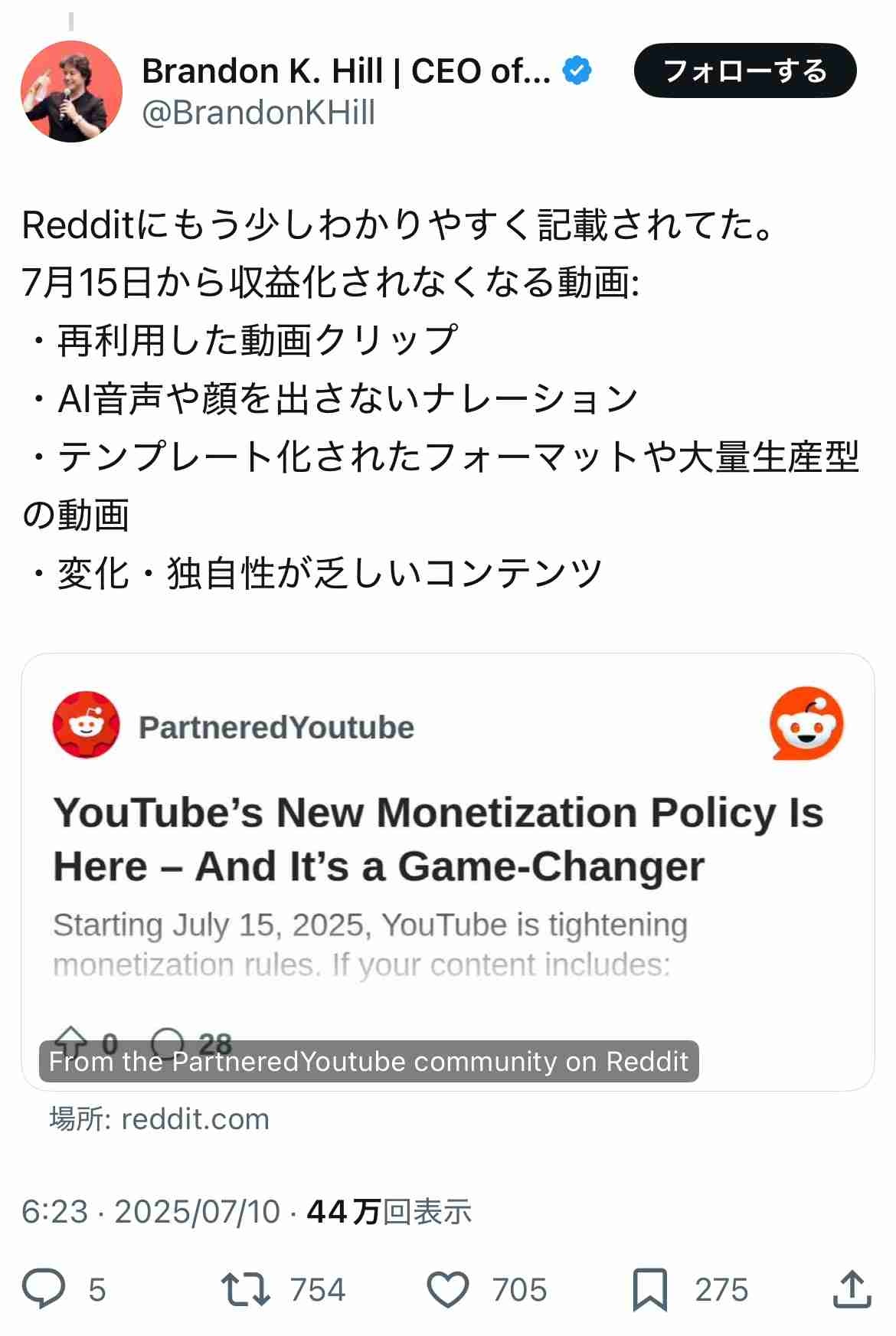Open the @BrandonKHill handle
Viewport: 896px width, 1336px height.
pos(259,113)
